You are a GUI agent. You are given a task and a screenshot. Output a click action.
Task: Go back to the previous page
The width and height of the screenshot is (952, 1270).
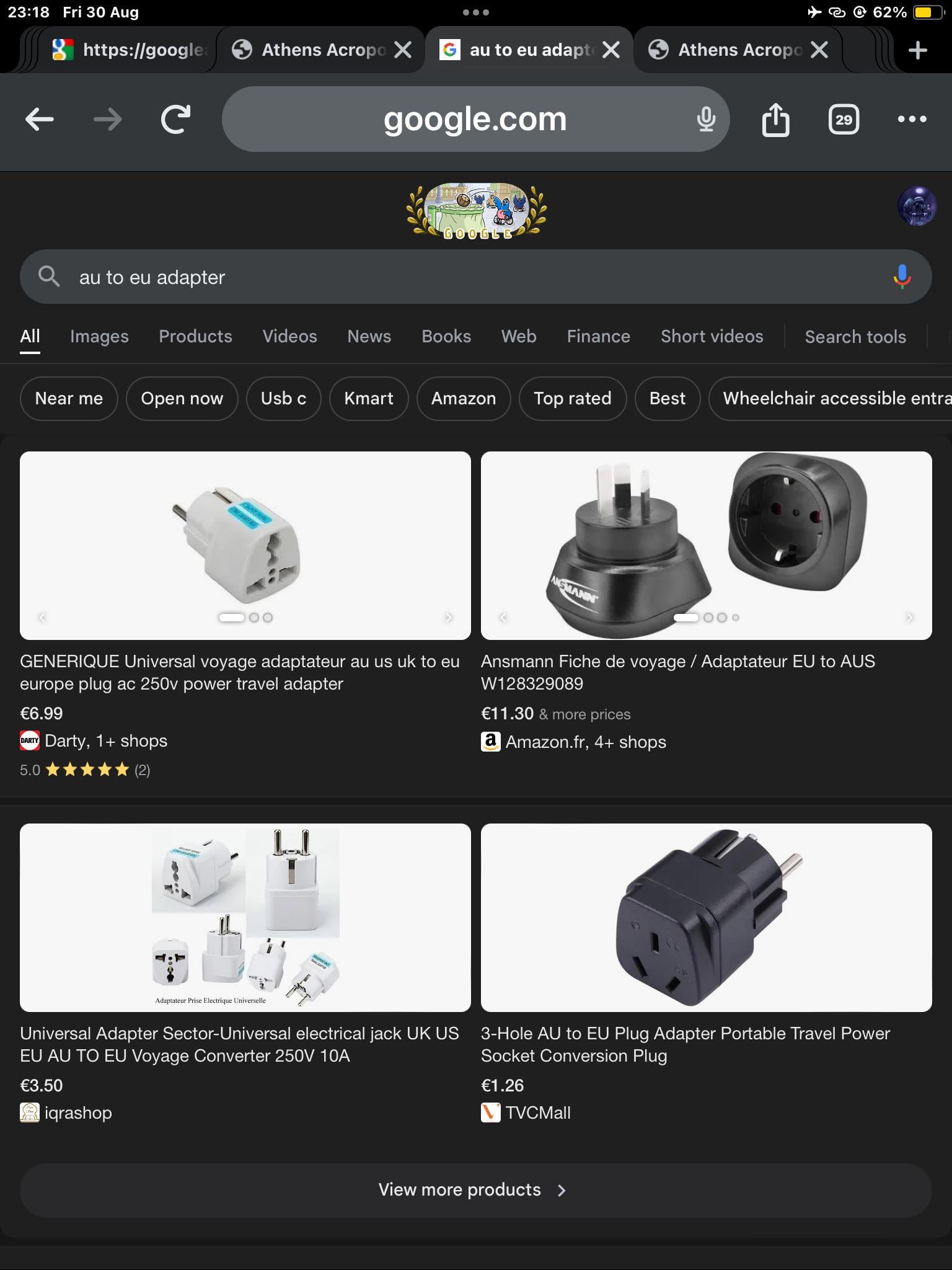(x=39, y=119)
